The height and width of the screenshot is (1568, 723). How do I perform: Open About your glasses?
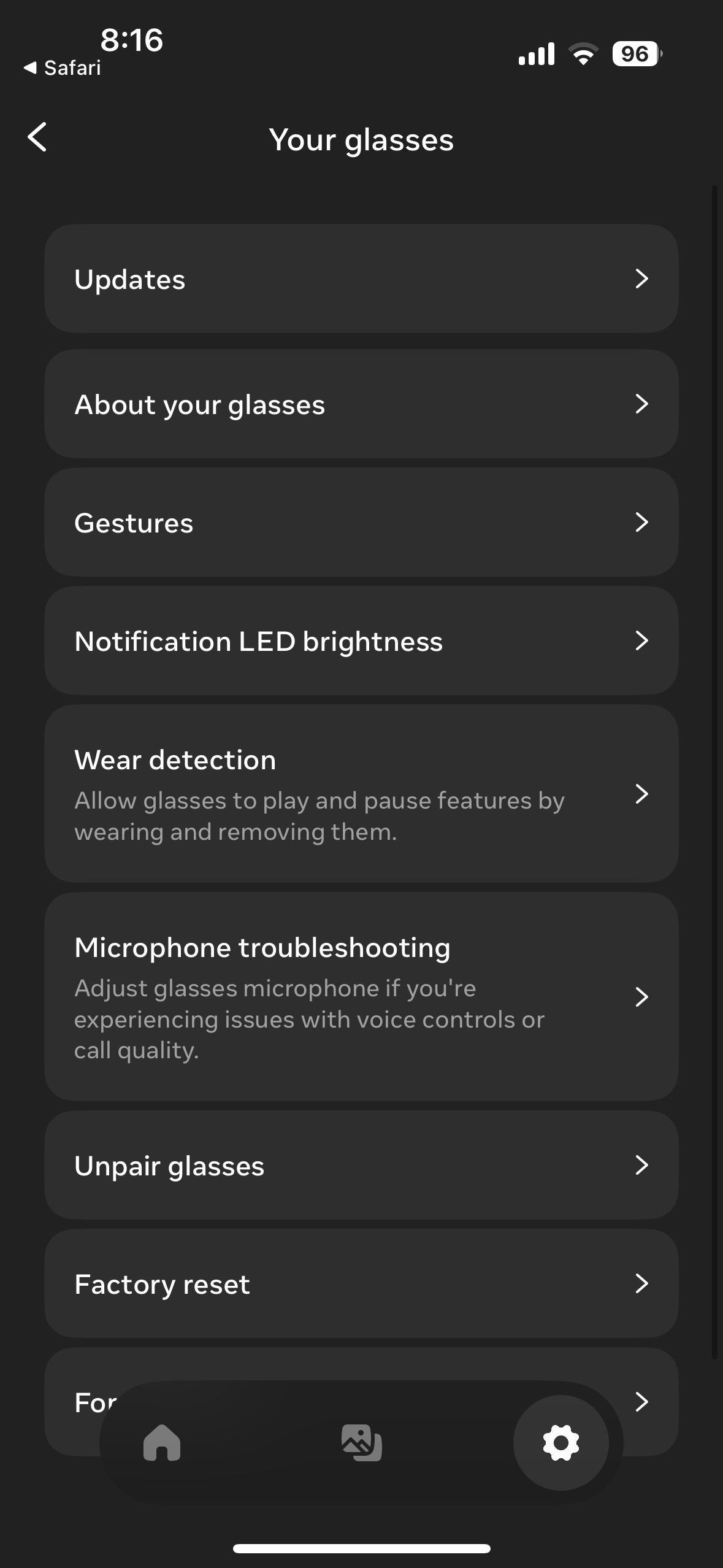tap(361, 404)
